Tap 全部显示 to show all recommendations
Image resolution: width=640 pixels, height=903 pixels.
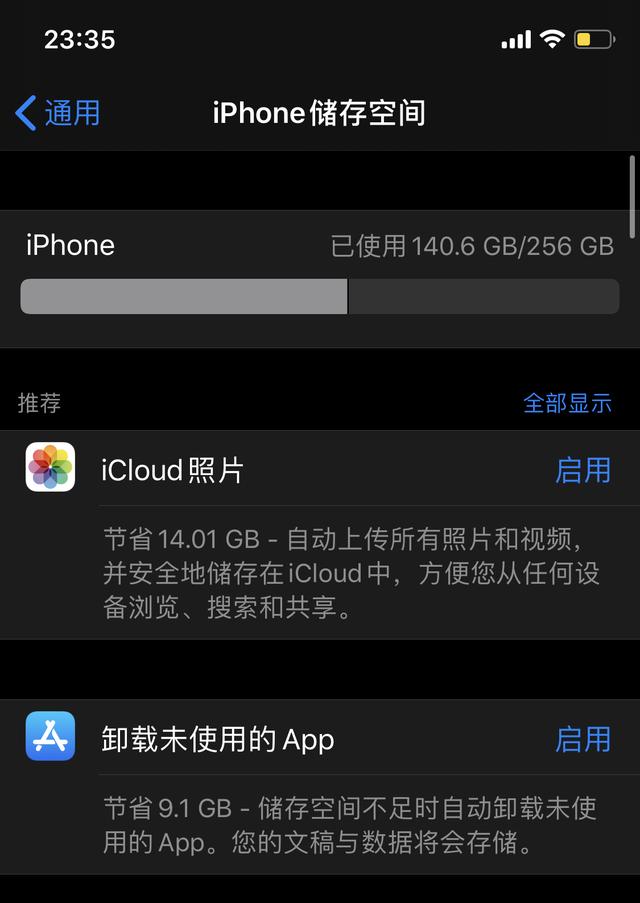coord(567,403)
